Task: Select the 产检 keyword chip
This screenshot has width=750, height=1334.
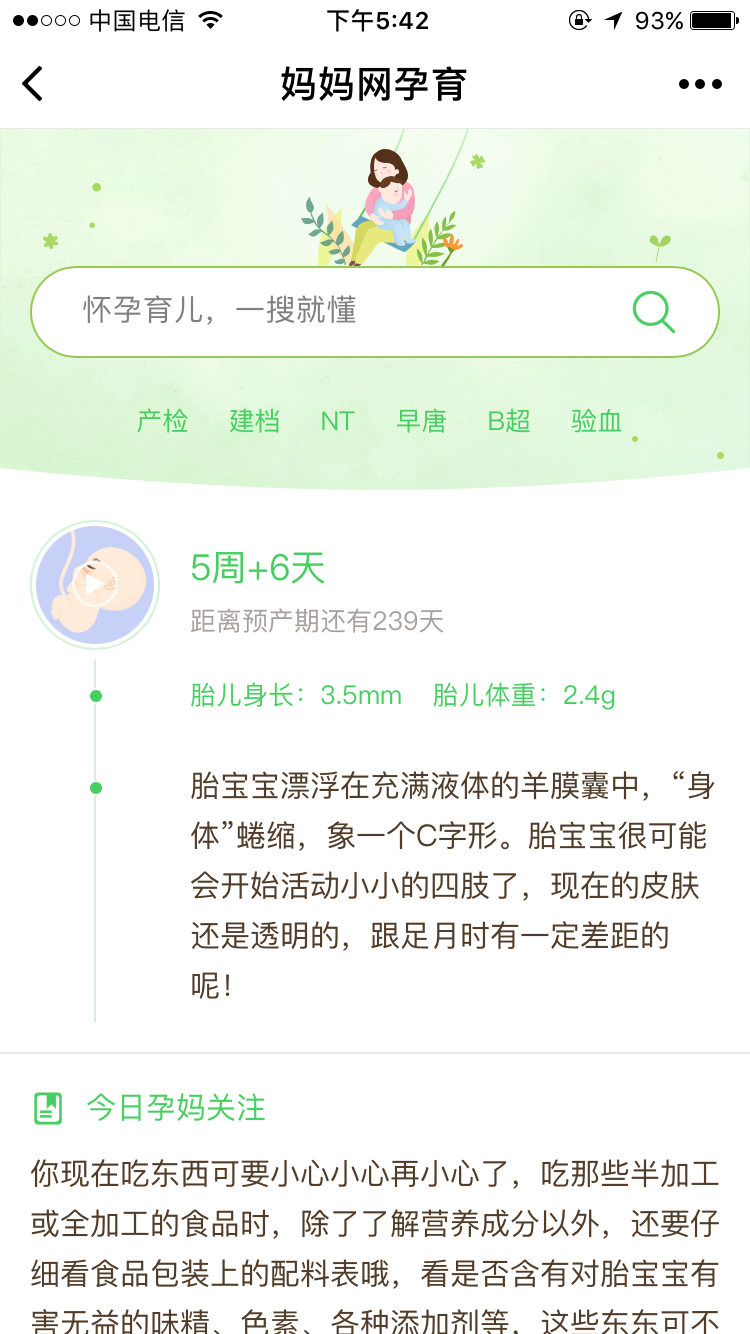Action: (x=162, y=421)
